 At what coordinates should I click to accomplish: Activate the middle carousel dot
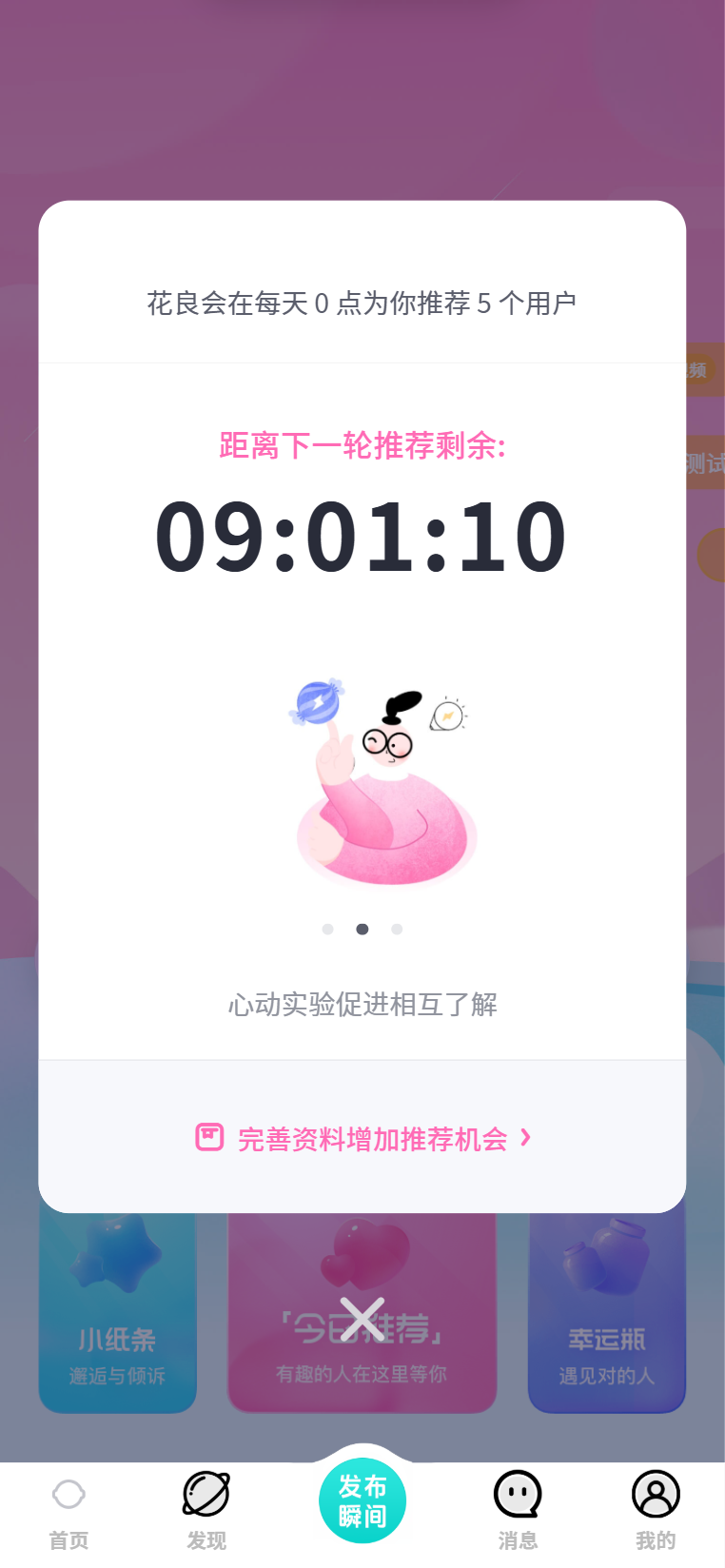pyautogui.click(x=362, y=930)
